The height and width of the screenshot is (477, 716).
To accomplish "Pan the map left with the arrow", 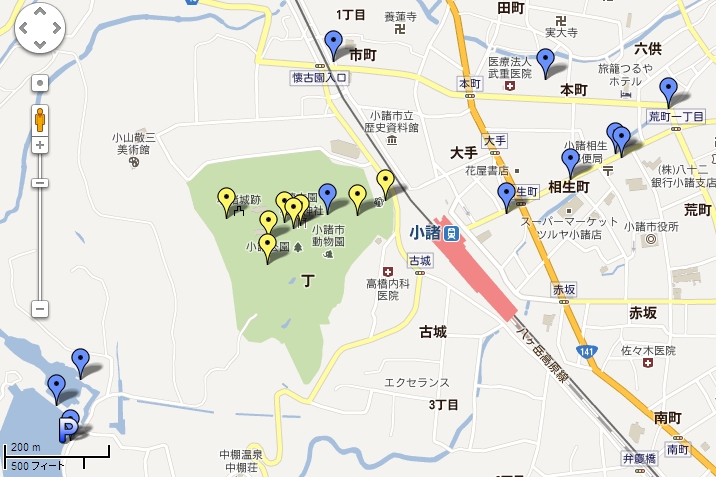I will point(22,29).
